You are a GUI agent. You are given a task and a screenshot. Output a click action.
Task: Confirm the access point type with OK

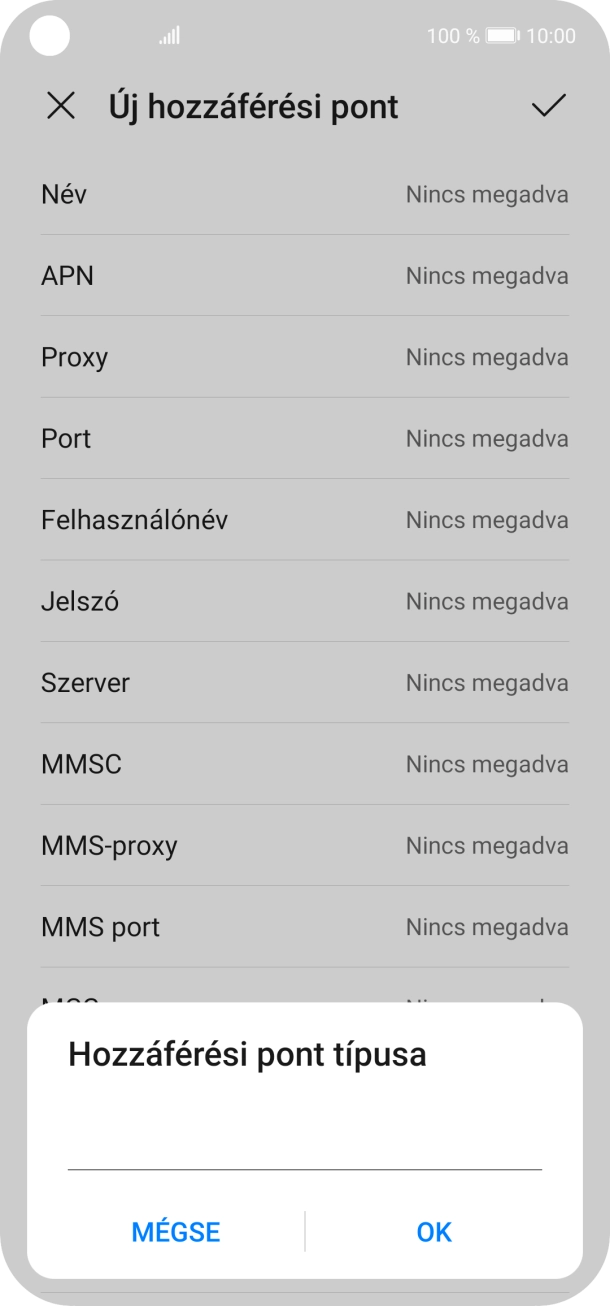coord(434,1231)
